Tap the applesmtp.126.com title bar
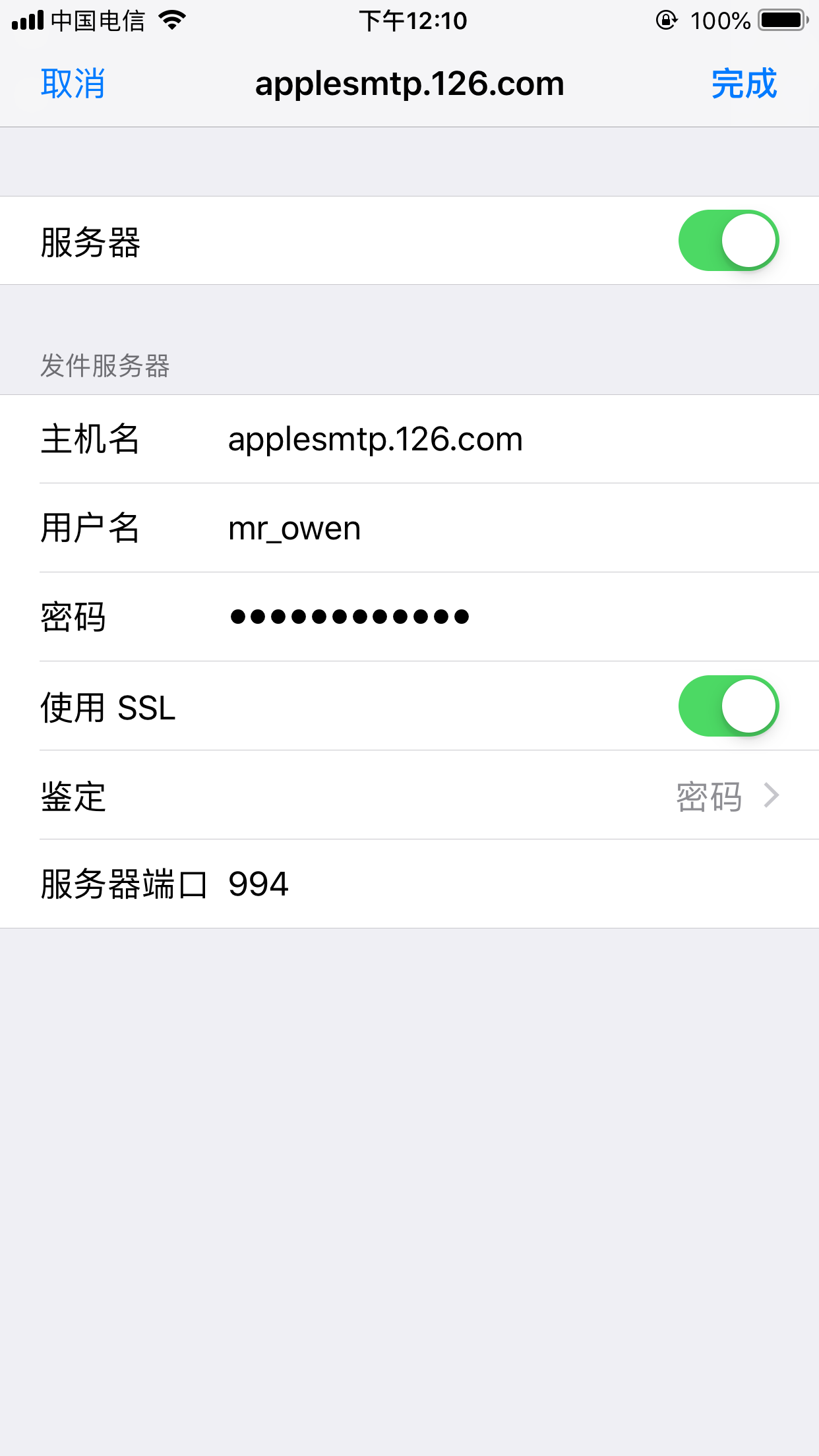The width and height of the screenshot is (819, 1456). (409, 83)
